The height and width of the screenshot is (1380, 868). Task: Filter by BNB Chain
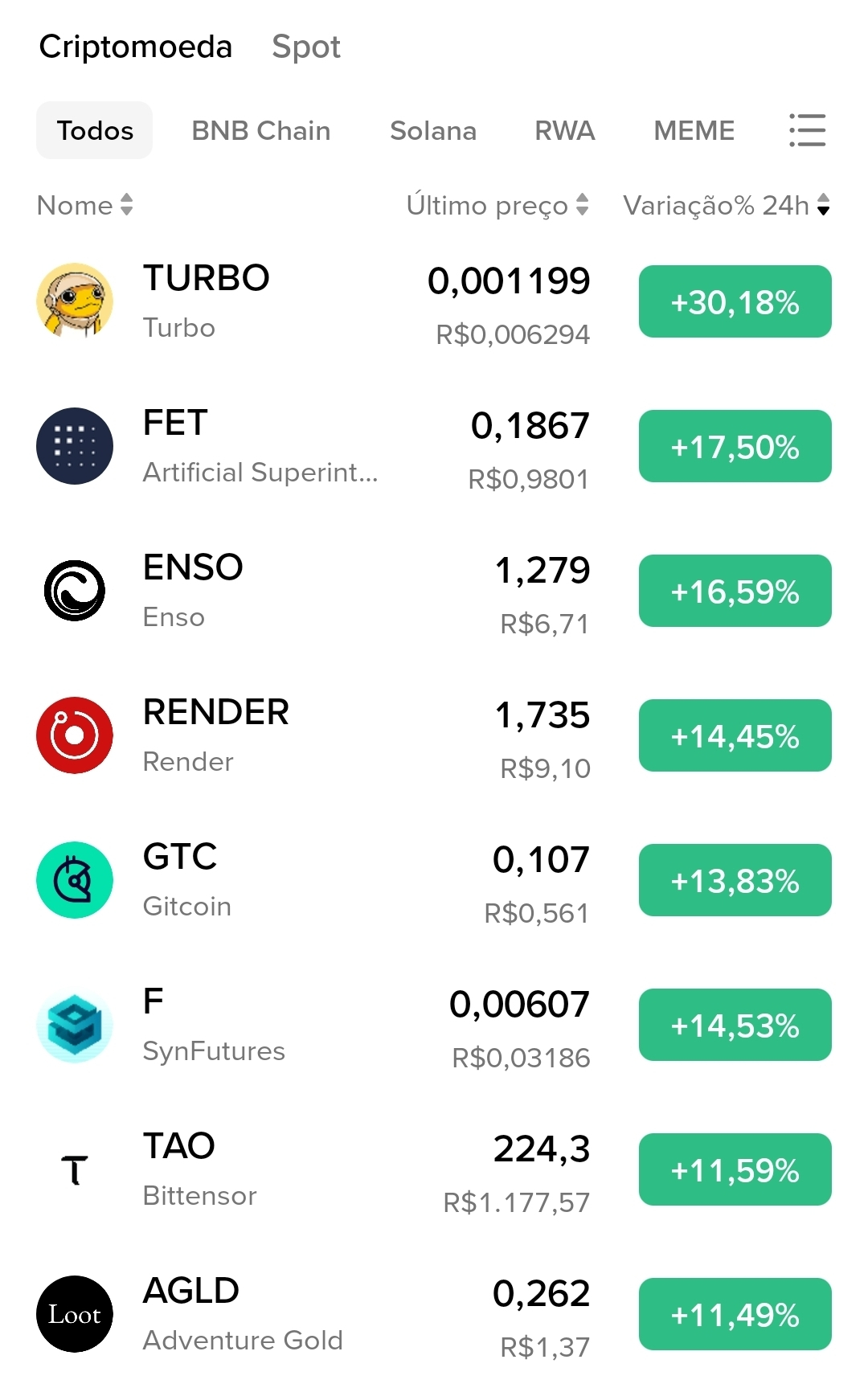pos(260,130)
